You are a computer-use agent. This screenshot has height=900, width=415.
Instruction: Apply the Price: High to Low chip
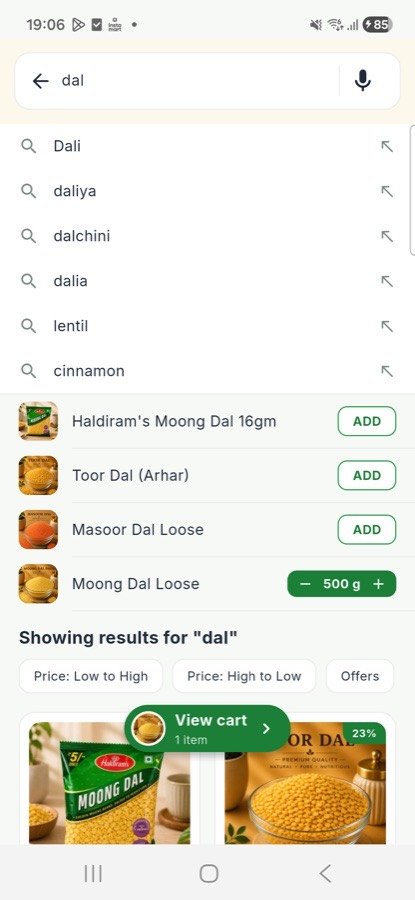coord(244,676)
